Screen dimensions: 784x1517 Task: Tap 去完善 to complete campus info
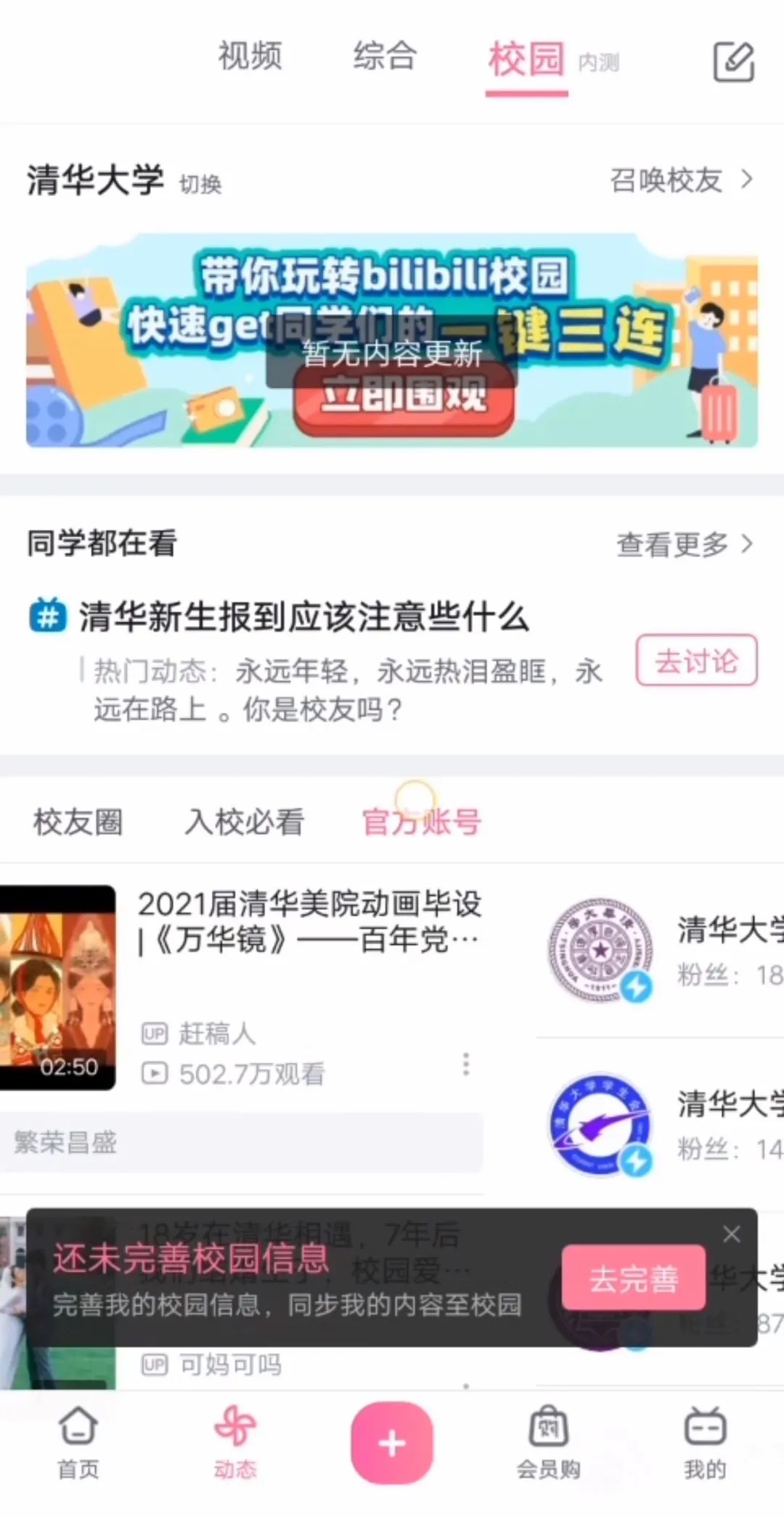pos(633,1278)
